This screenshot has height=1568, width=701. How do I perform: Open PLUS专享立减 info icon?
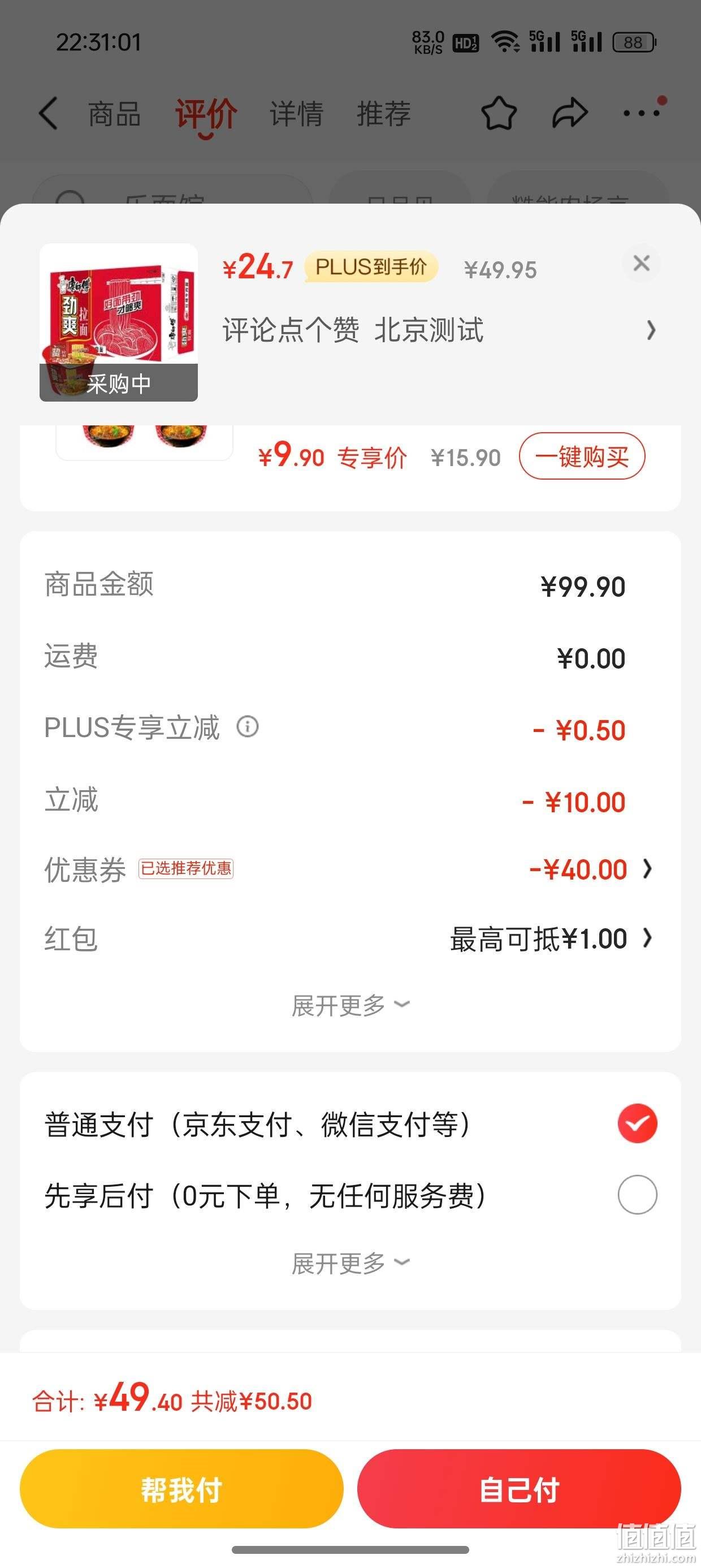248,727
